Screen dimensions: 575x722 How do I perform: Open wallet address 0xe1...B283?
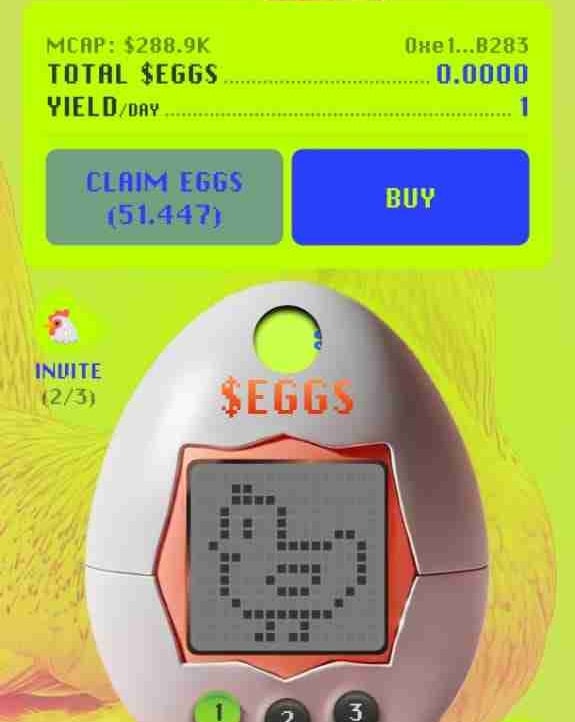(x=466, y=45)
